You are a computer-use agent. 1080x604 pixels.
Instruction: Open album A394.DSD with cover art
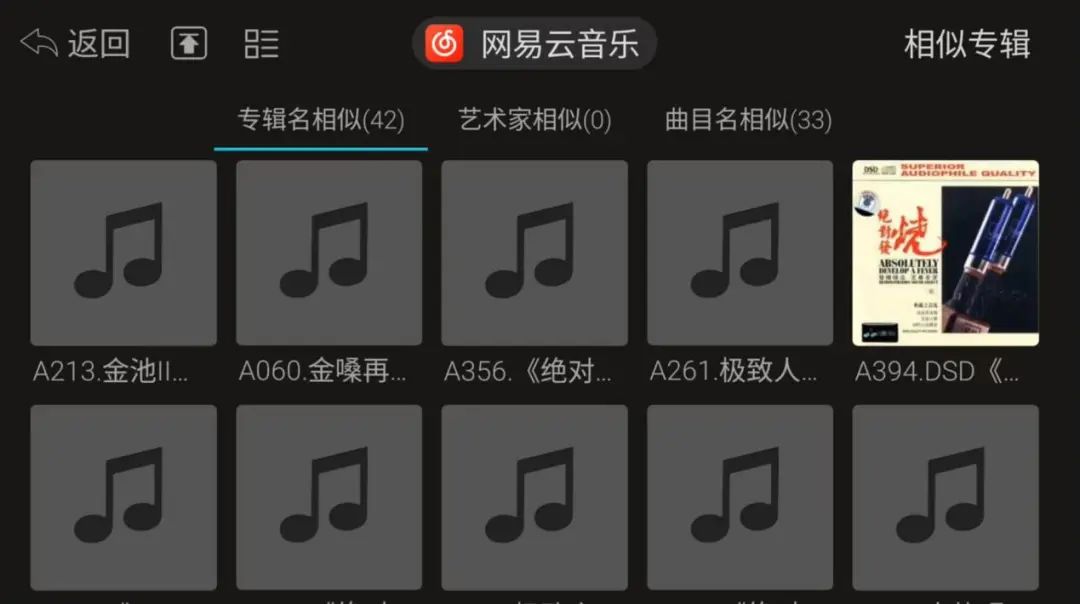point(945,253)
